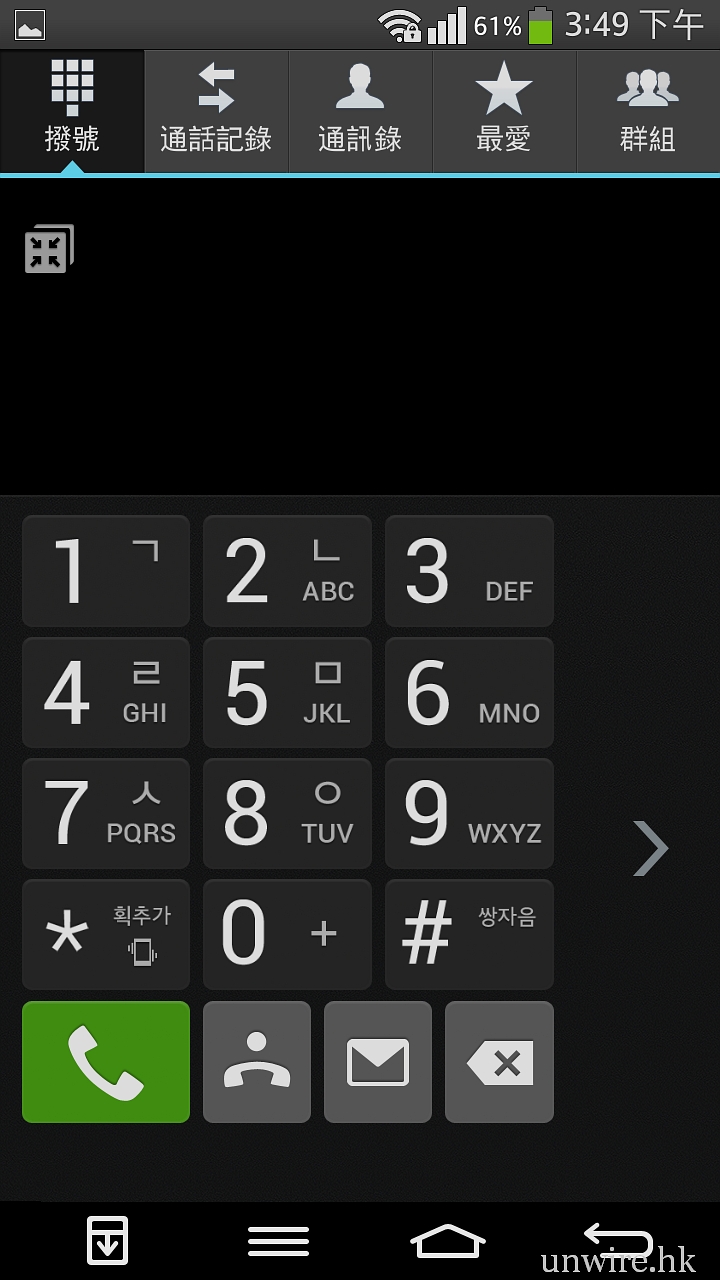The image size is (720, 1280).
Task: Tap the 9 WXYZ key
Action: pos(469,813)
